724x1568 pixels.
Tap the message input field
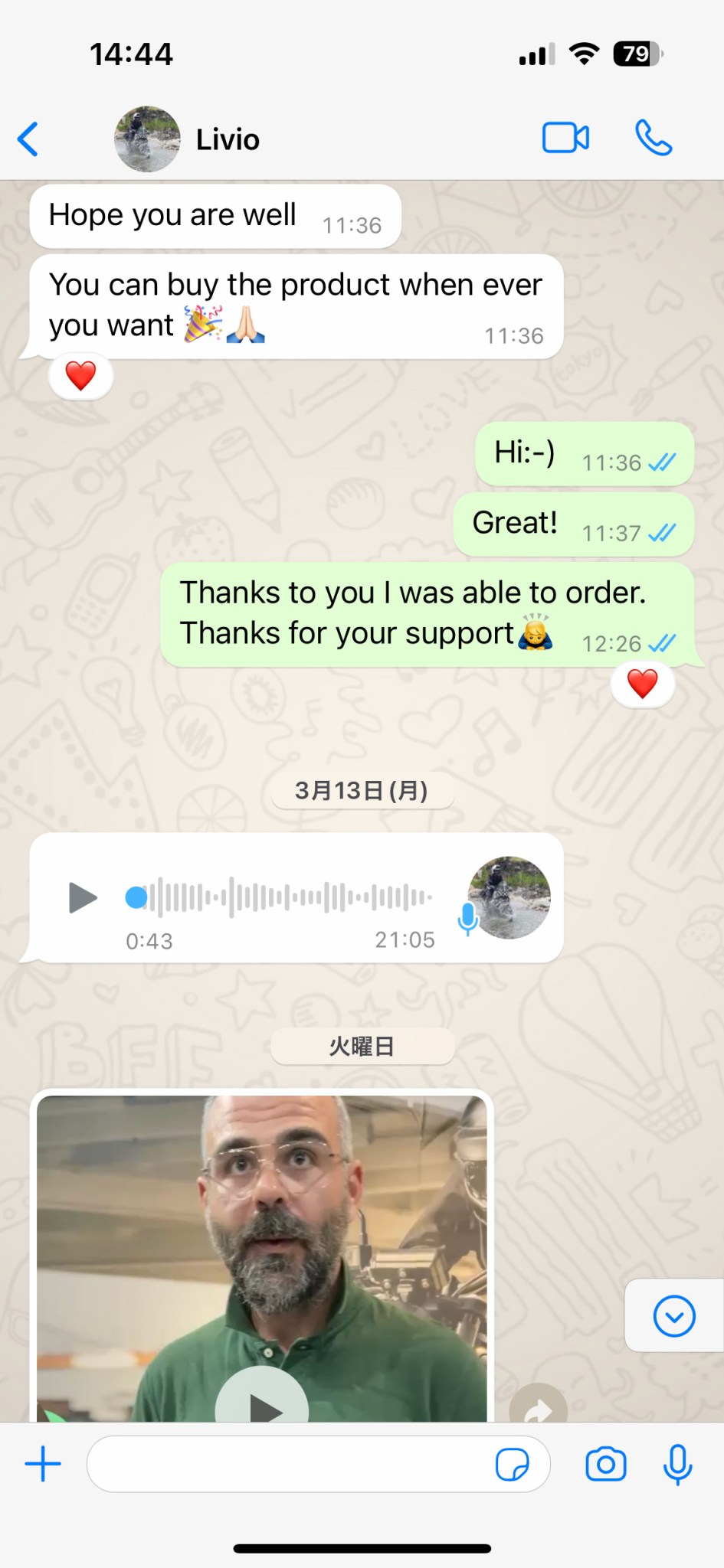291,1464
